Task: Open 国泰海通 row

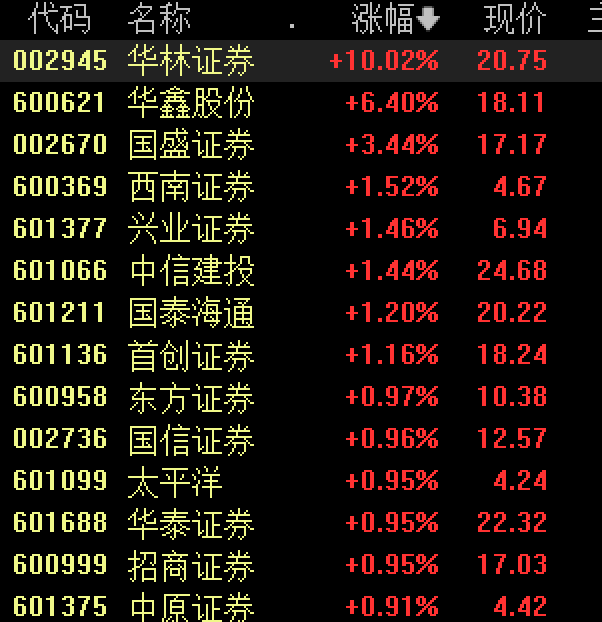Action: click(x=192, y=313)
